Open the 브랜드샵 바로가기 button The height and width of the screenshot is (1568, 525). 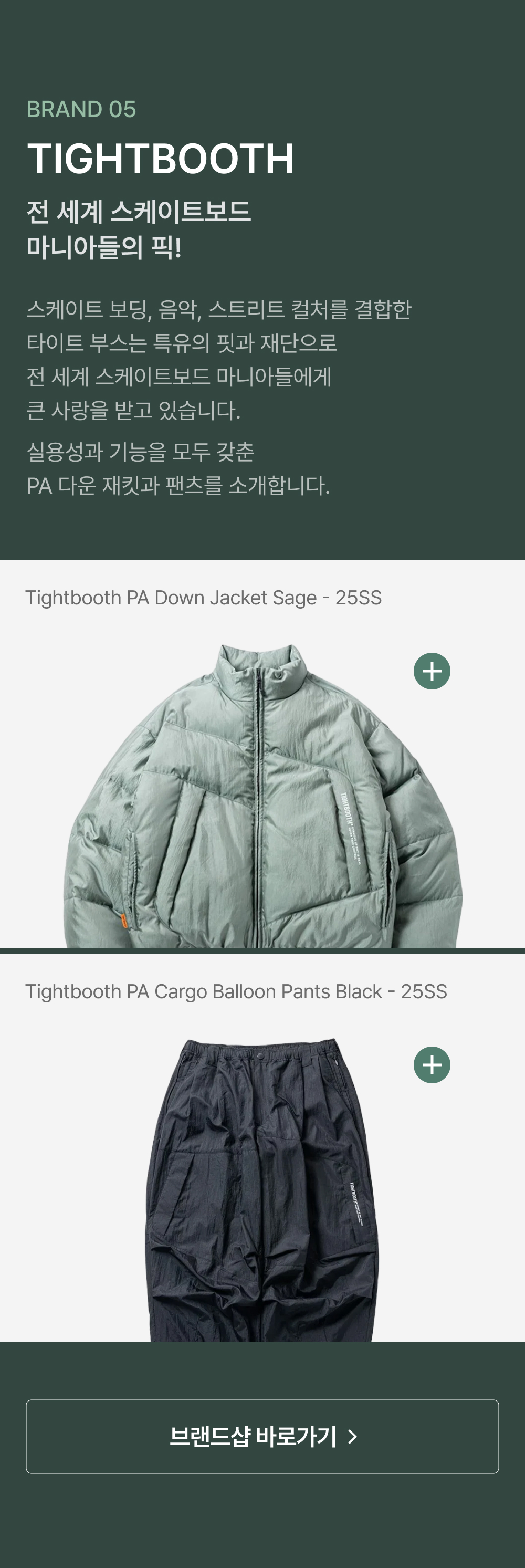pyautogui.click(x=262, y=1437)
